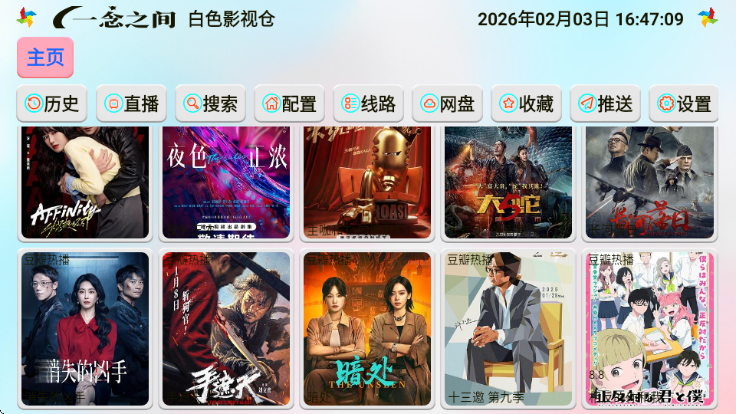
Task: Tap the 配置 button
Action: (290, 104)
